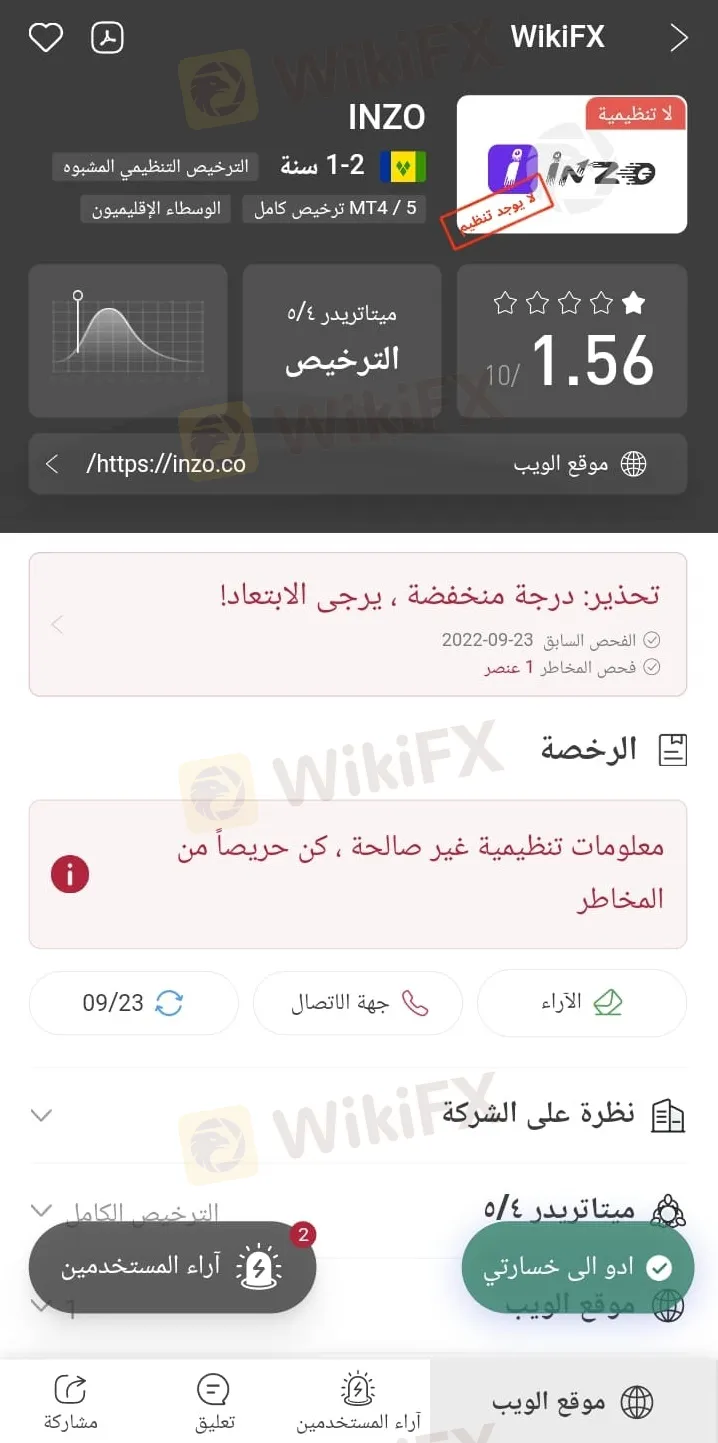
Task: Open the ميتاتريدر ٥/٤ الترخيص card
Action: pos(342,341)
